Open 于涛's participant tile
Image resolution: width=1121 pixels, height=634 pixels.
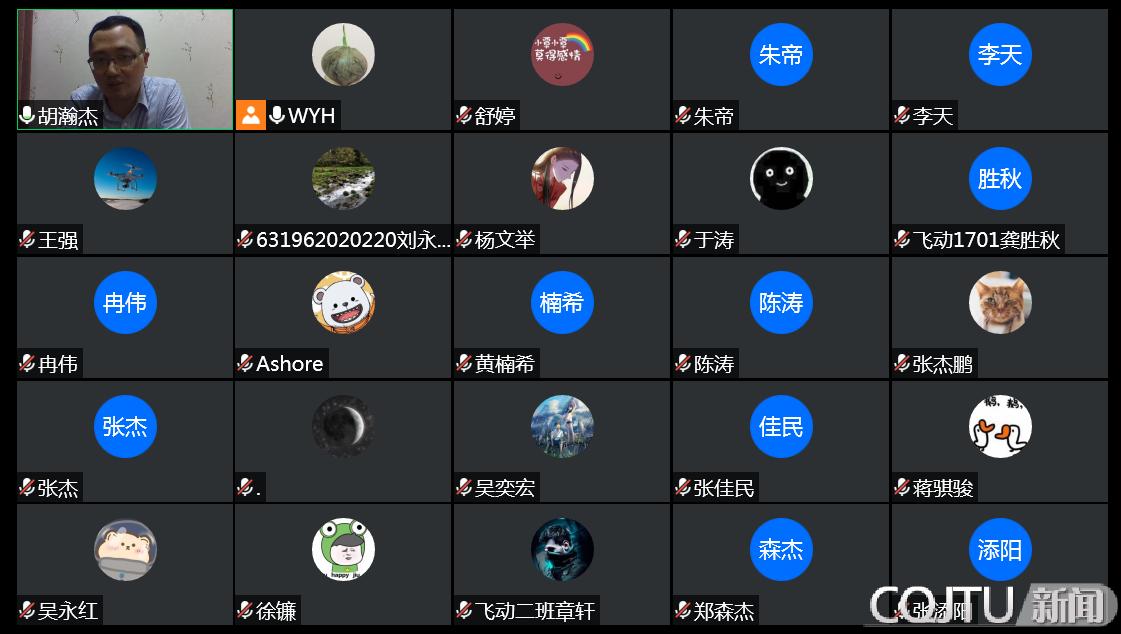click(x=780, y=193)
